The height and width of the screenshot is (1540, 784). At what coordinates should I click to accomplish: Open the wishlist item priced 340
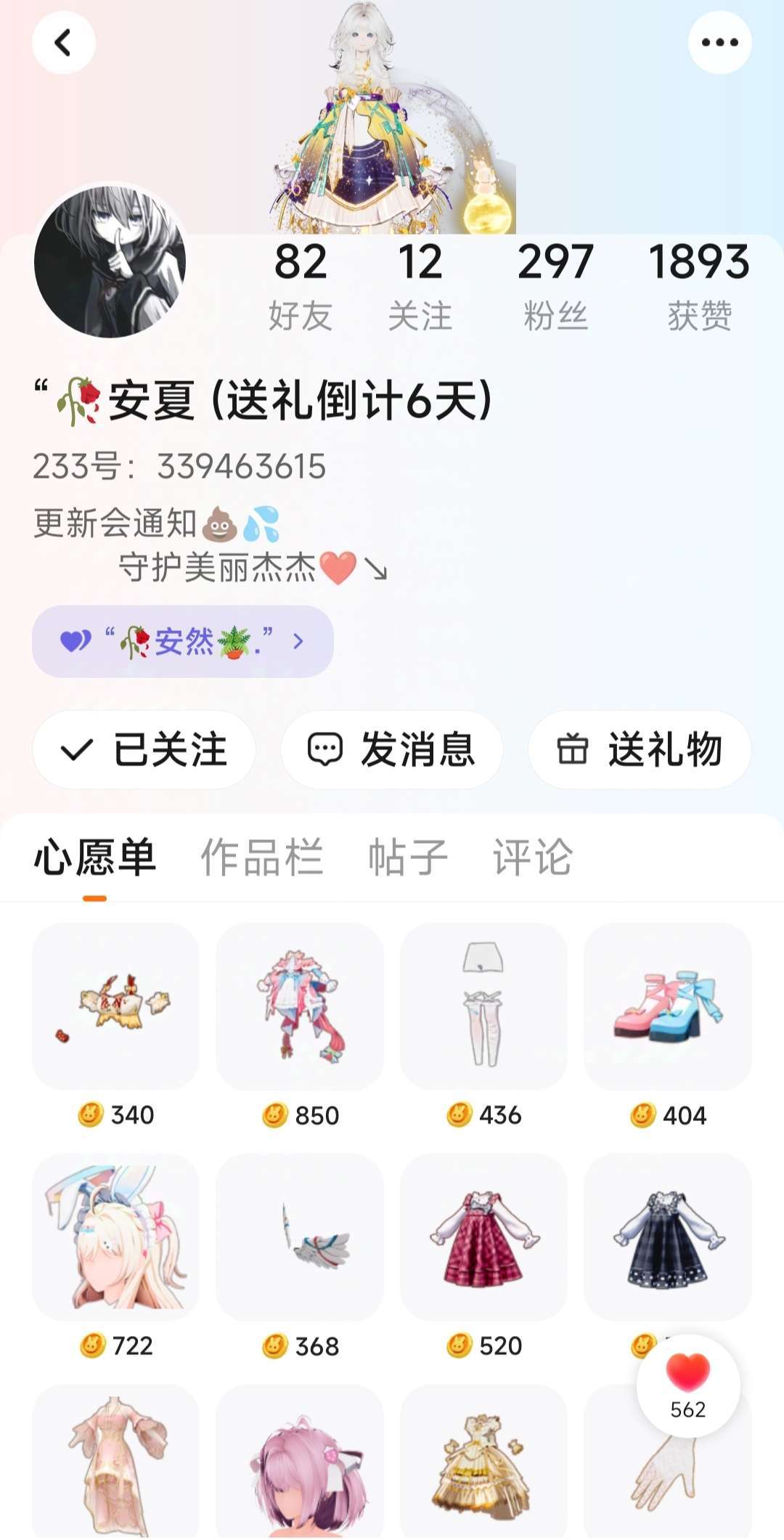point(116,1006)
